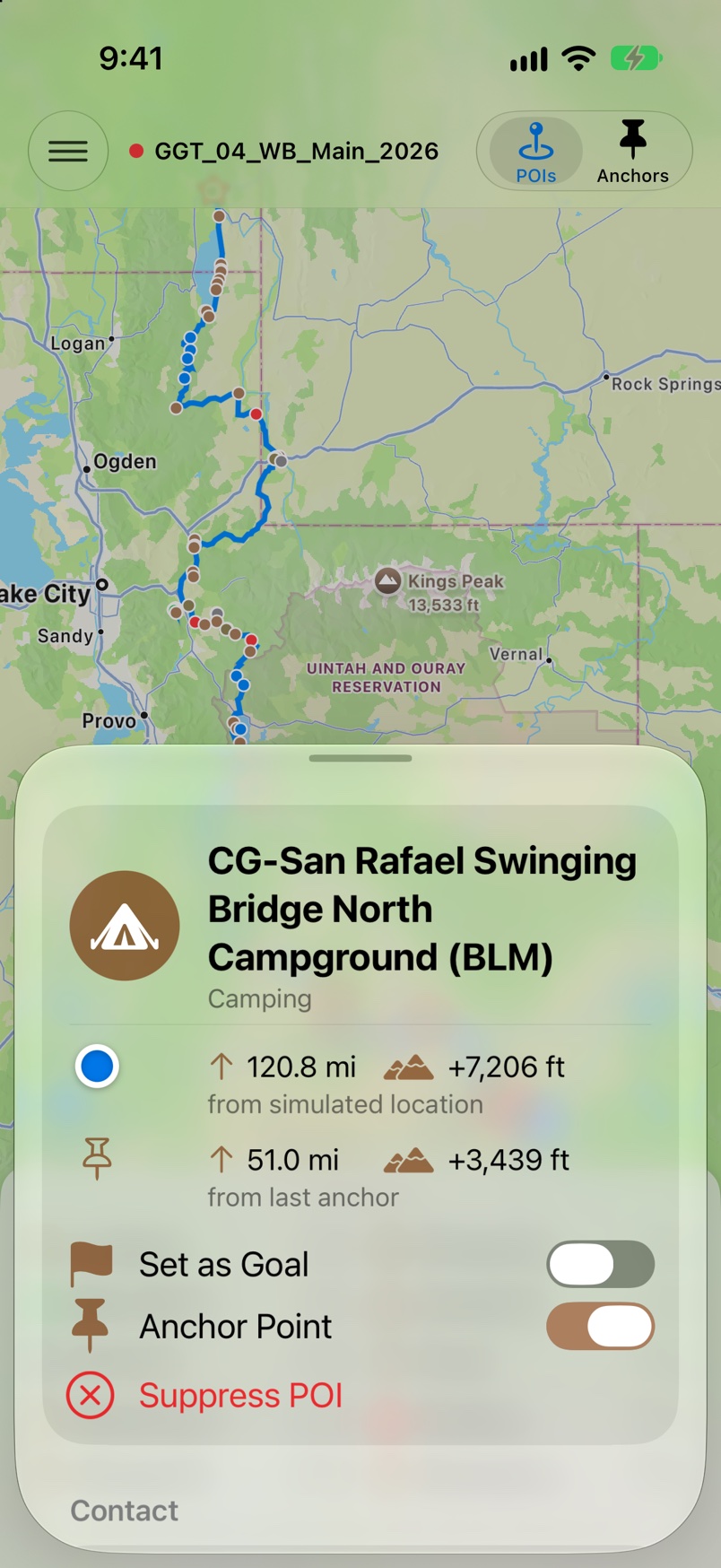Open the hamburger menu button
The image size is (721, 1568).
pos(68,151)
